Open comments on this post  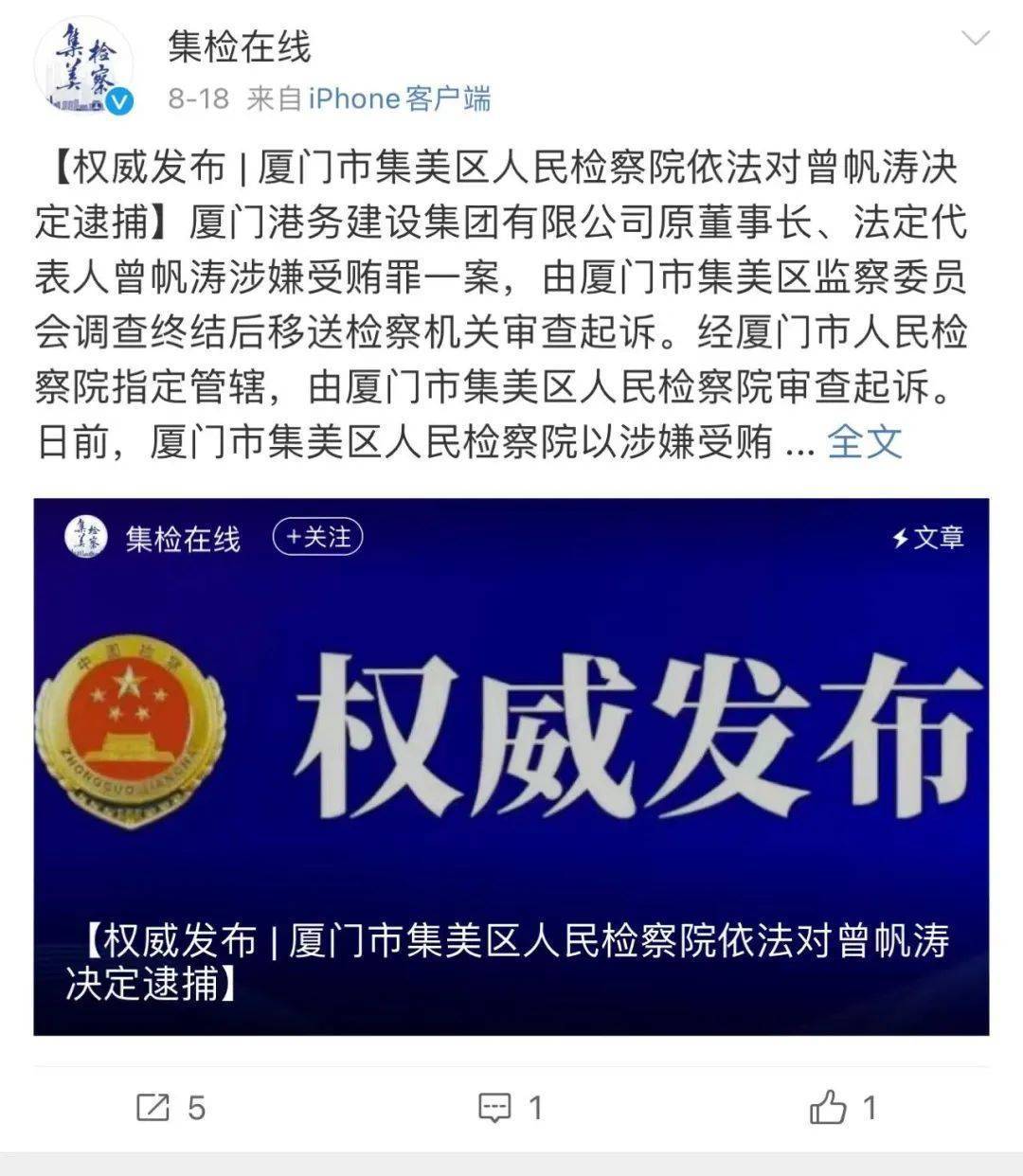click(511, 1107)
